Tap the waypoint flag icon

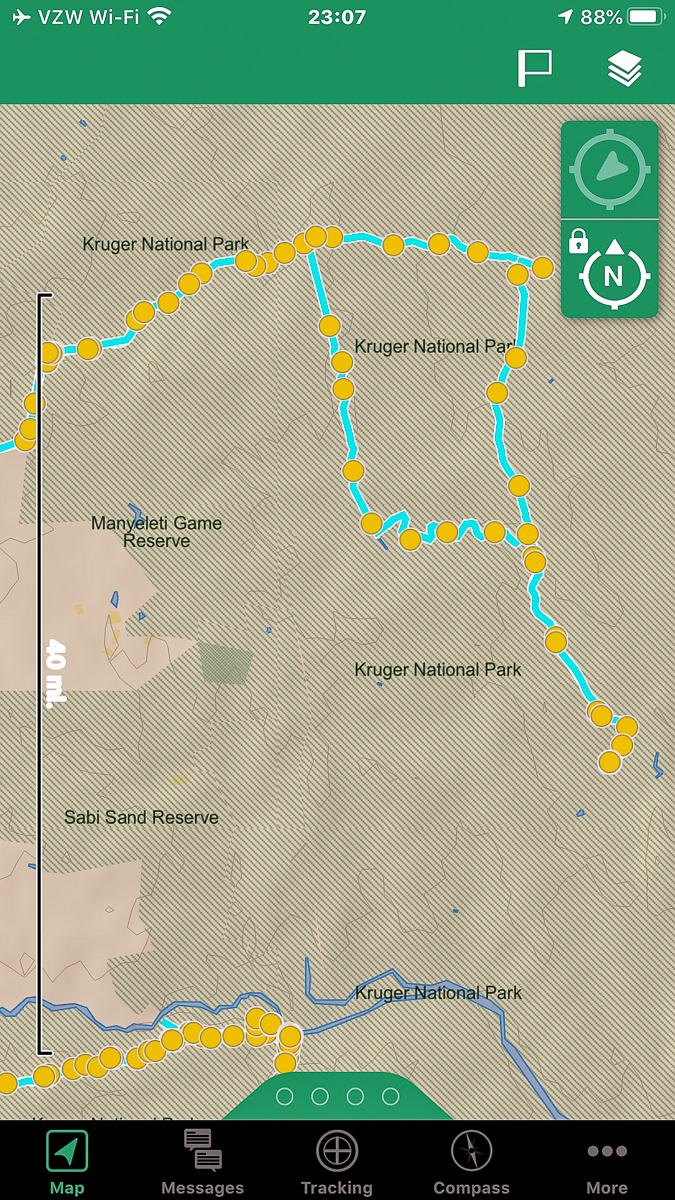point(534,69)
